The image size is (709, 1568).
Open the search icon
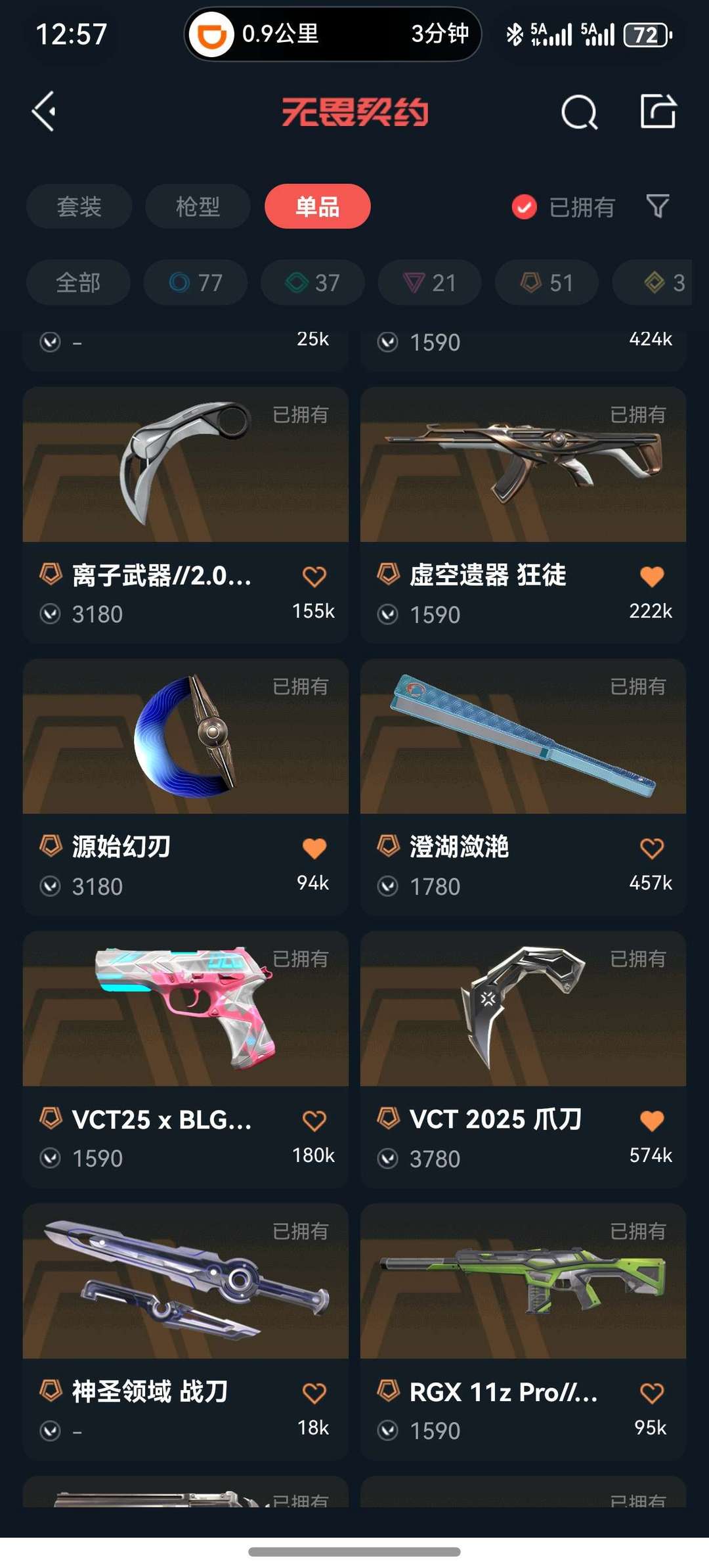pyautogui.click(x=579, y=112)
